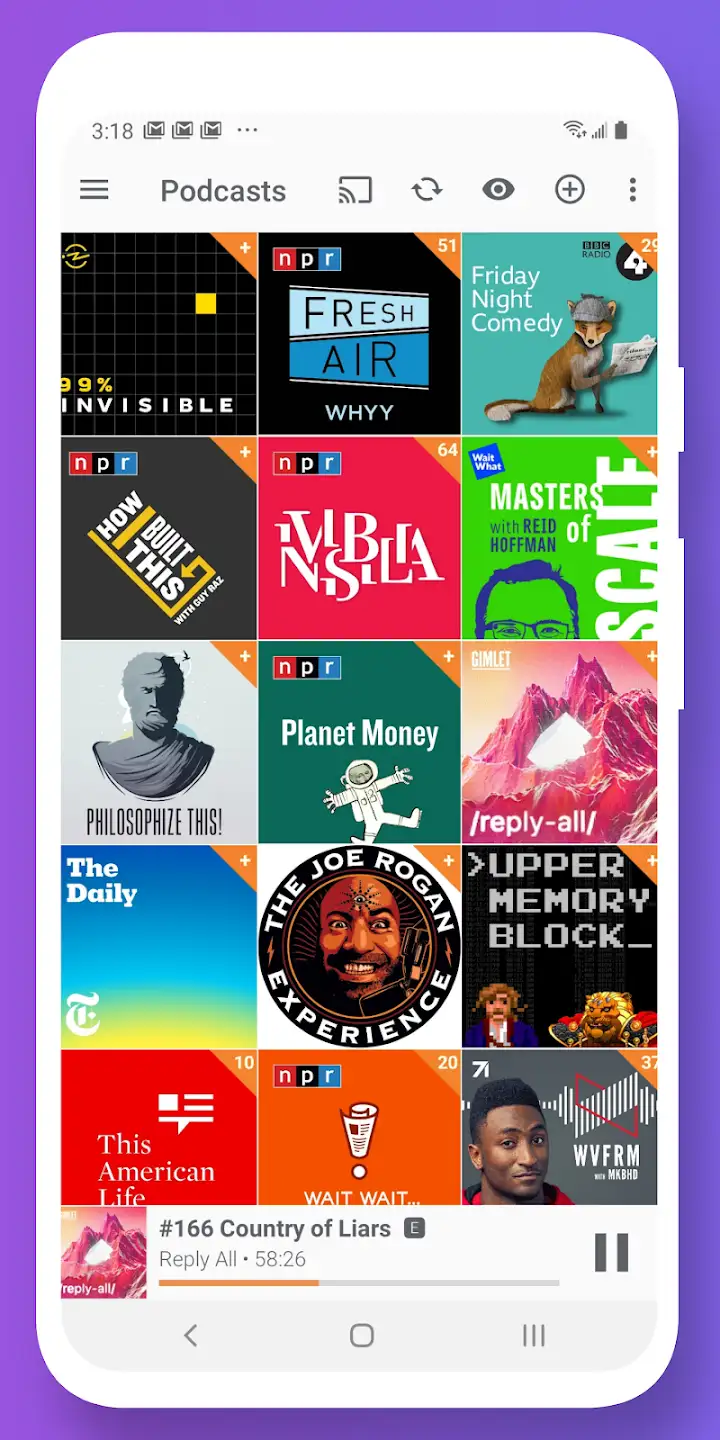This screenshot has width=720, height=1440.
Task: Open the Invisibilia podcast tile
Action: click(359, 538)
